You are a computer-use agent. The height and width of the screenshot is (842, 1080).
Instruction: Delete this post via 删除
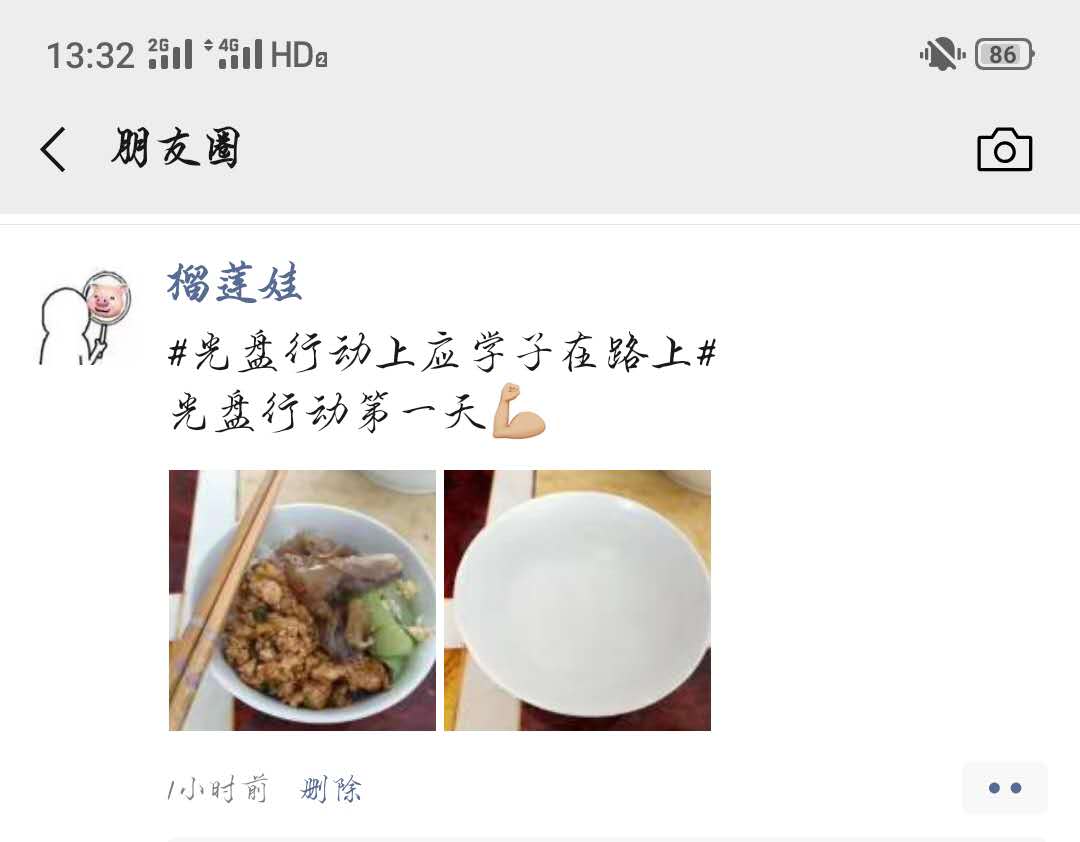pyautogui.click(x=331, y=790)
